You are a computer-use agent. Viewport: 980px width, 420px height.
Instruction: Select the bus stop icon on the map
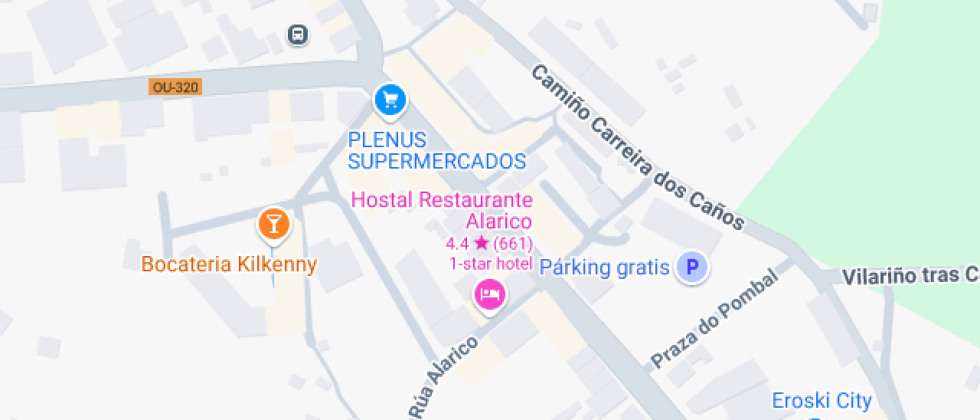(297, 35)
